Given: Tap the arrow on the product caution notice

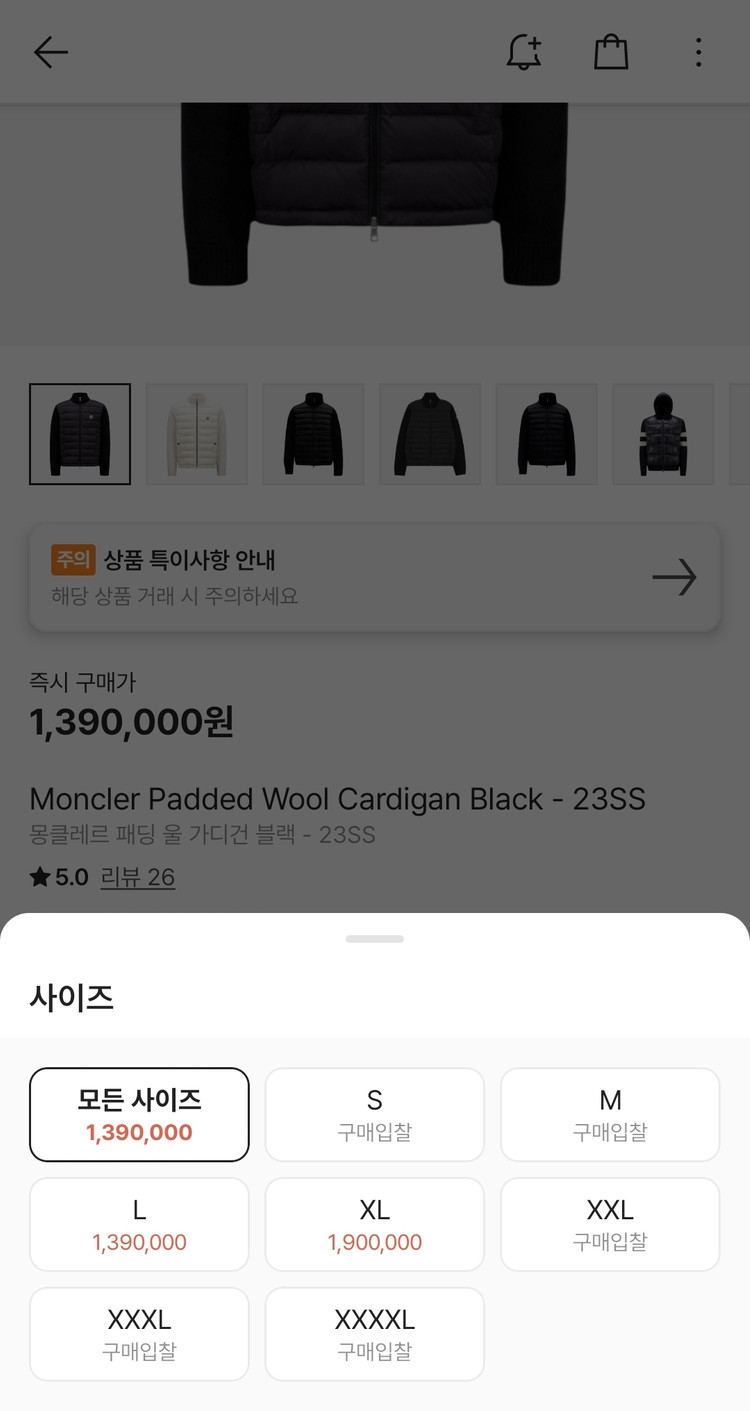Looking at the screenshot, I should point(675,577).
